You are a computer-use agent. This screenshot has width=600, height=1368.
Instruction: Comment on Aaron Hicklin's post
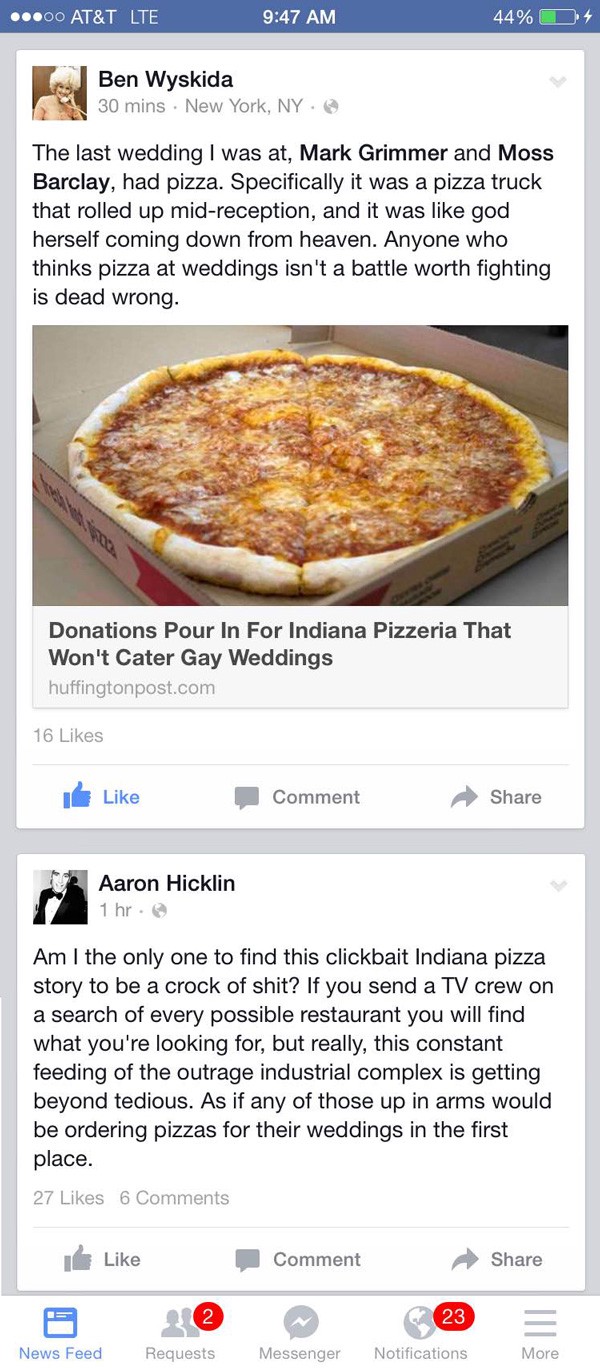[x=297, y=1259]
